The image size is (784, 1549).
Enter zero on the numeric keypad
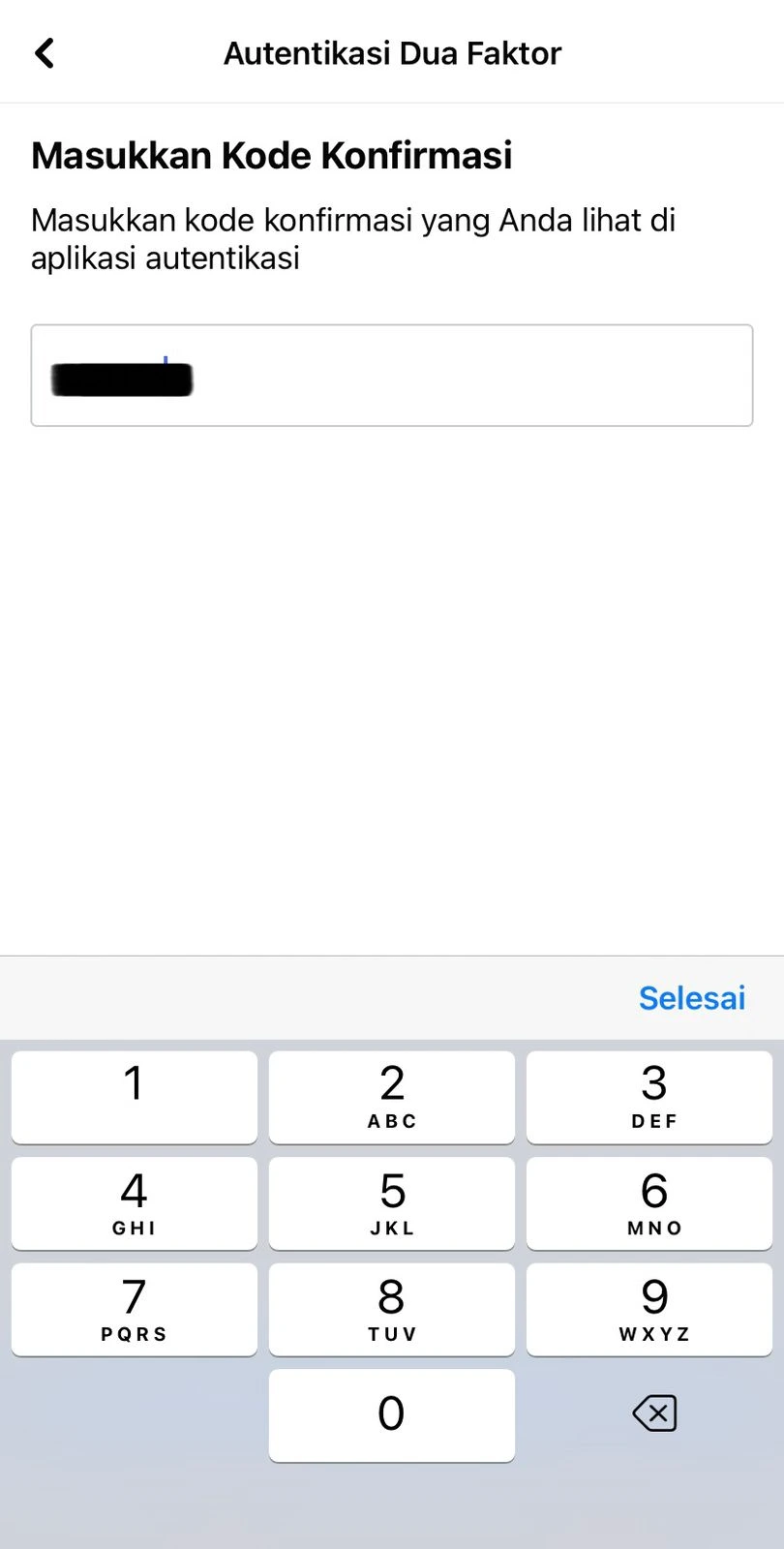pos(392,1415)
